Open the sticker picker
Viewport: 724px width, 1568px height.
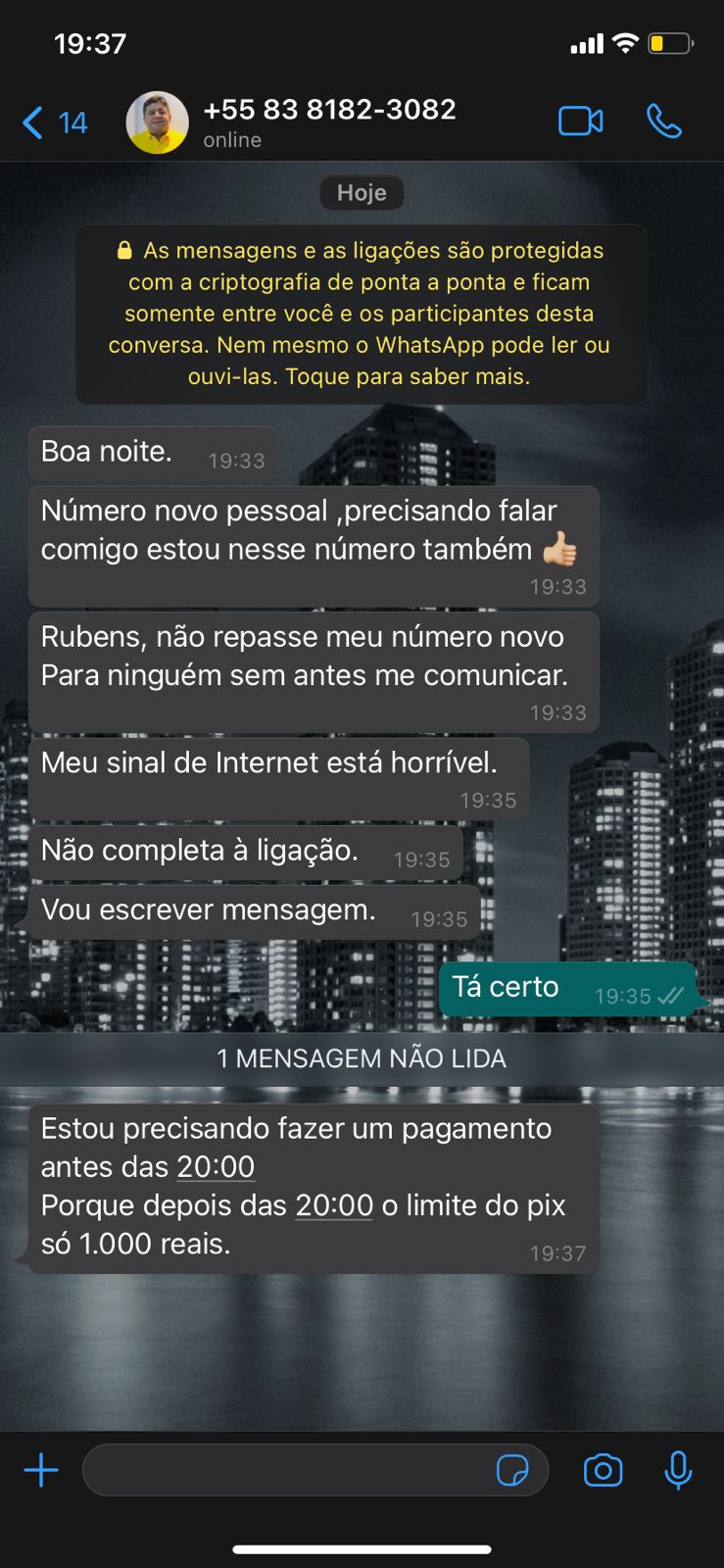[512, 1470]
